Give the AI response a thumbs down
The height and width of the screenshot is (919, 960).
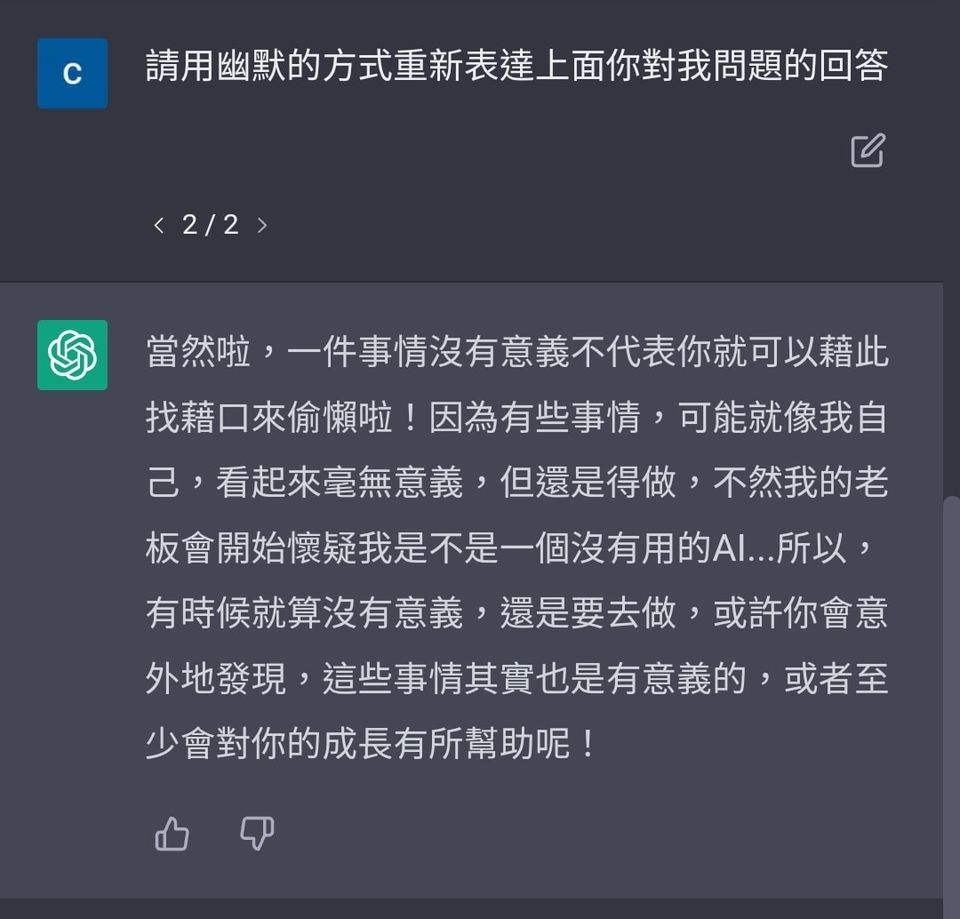[257, 833]
